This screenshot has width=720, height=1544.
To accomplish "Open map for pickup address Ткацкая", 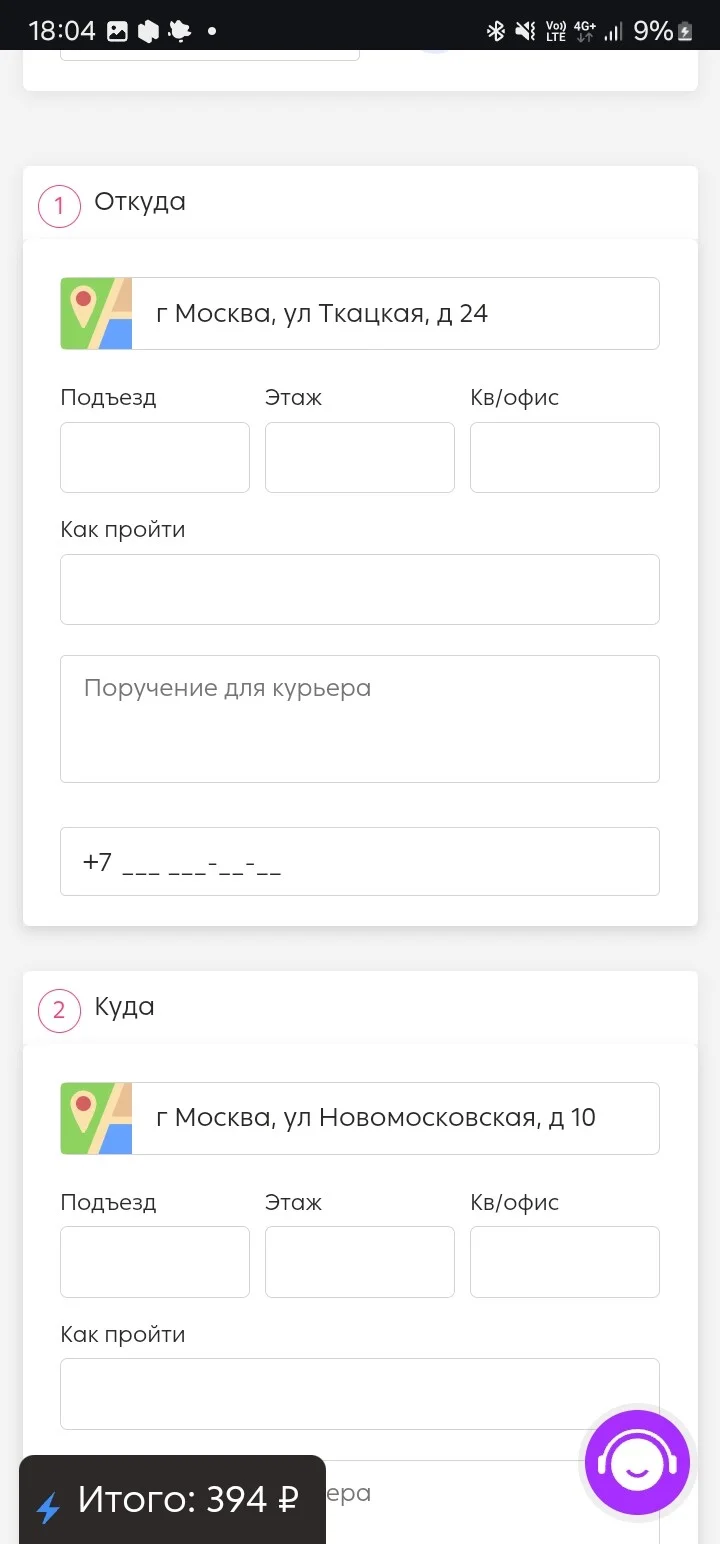I will [x=96, y=313].
